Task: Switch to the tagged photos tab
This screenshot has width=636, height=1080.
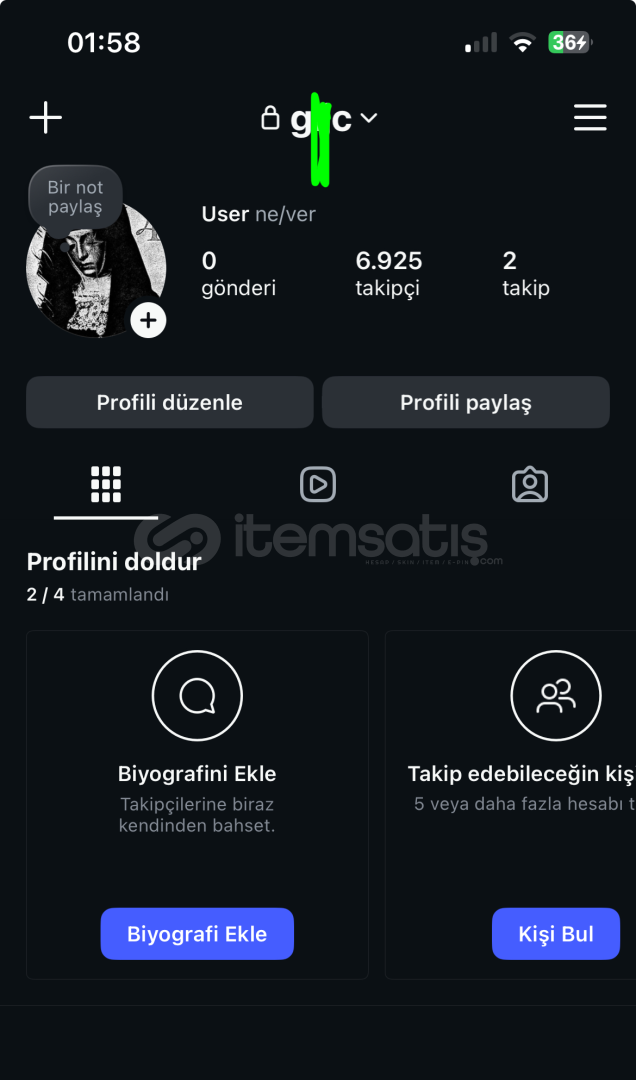Action: click(529, 484)
